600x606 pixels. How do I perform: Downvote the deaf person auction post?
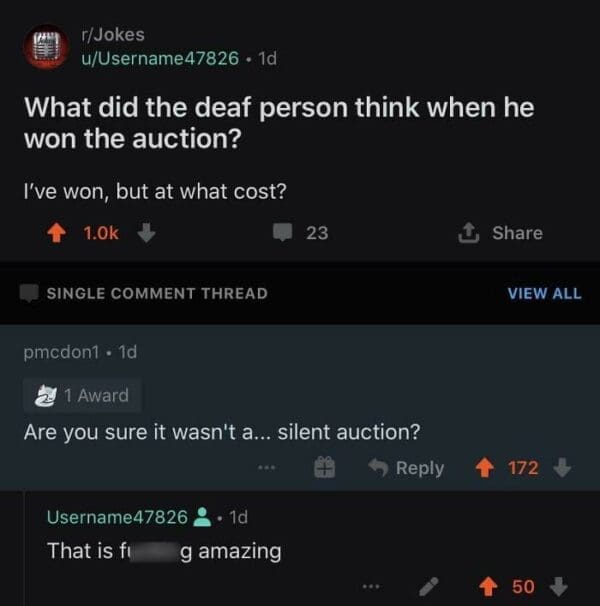145,233
